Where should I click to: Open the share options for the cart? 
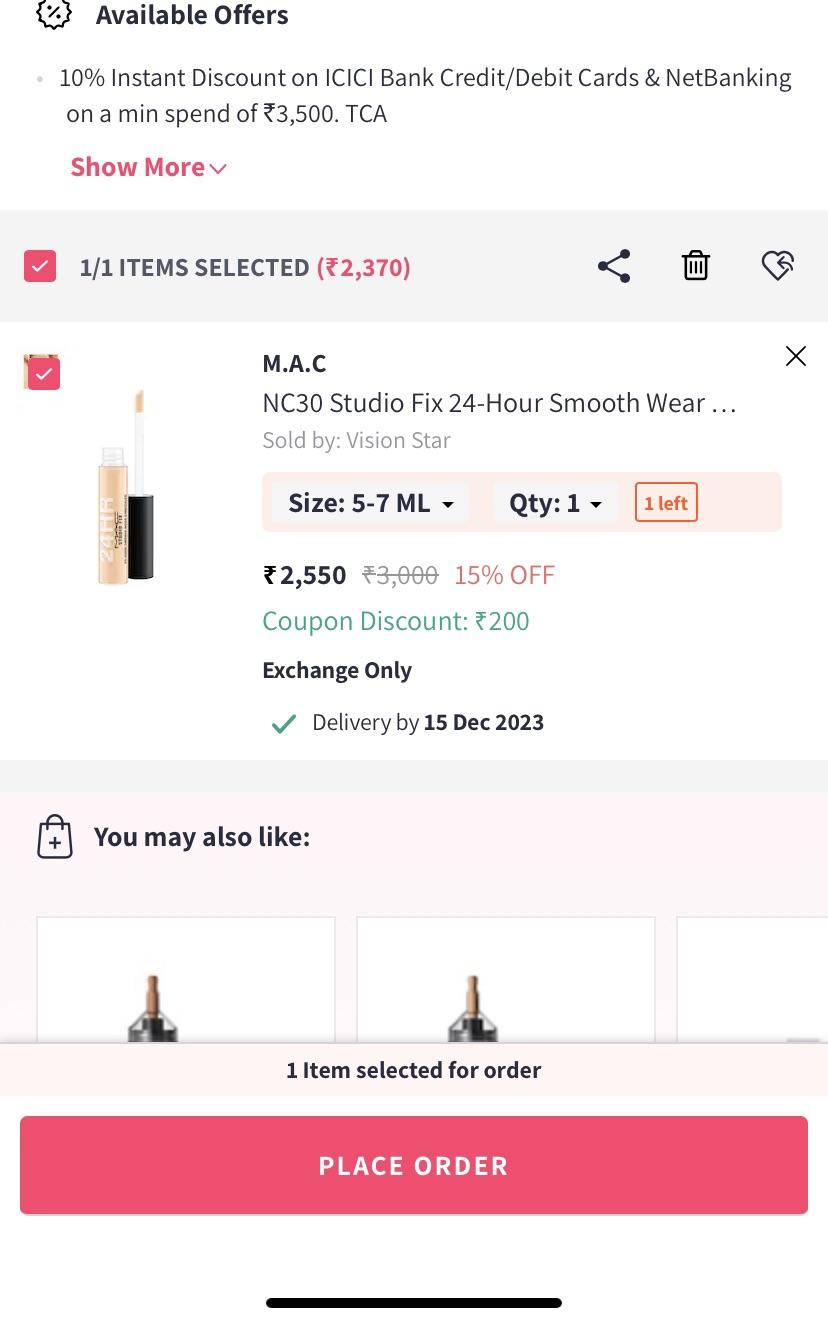(x=613, y=266)
